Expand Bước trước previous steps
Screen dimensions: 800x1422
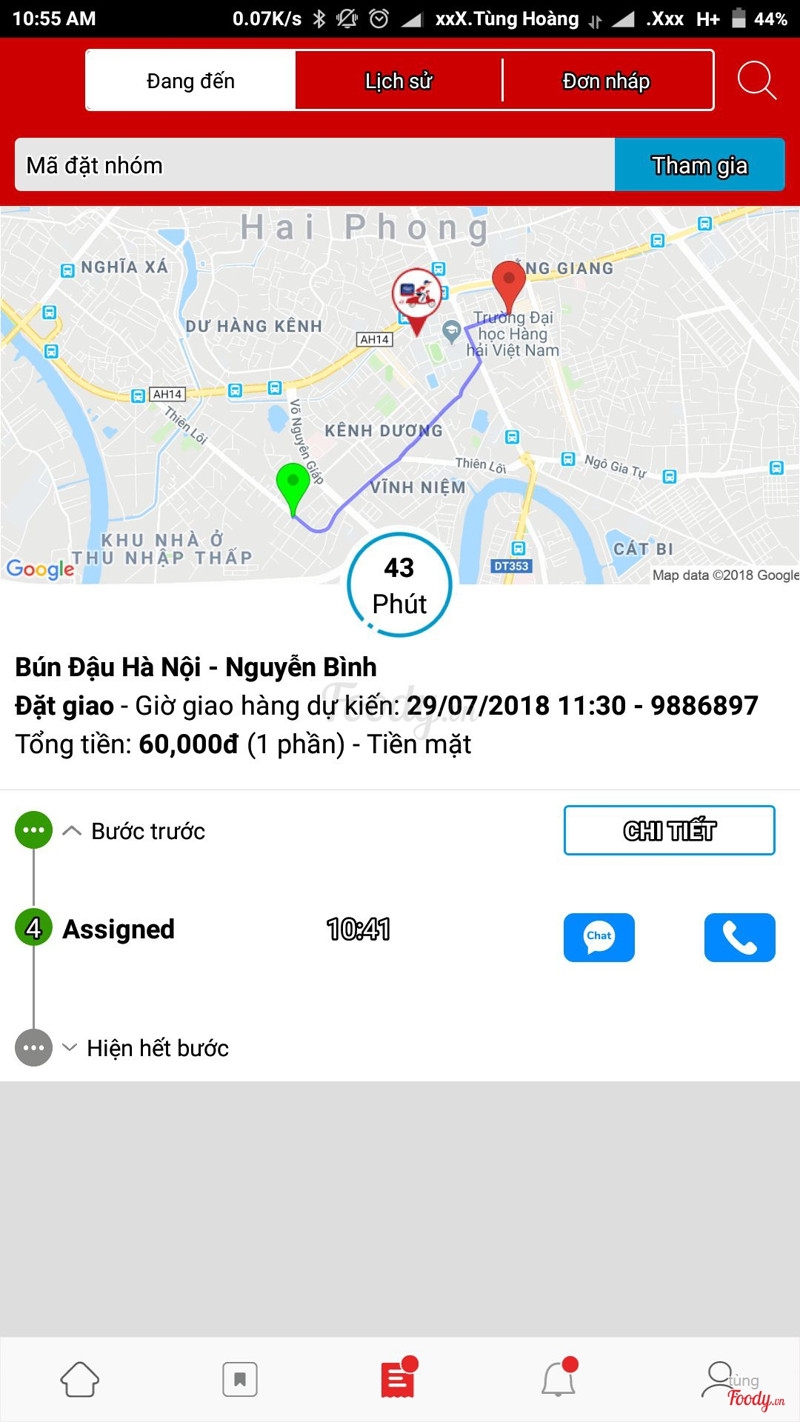click(135, 831)
